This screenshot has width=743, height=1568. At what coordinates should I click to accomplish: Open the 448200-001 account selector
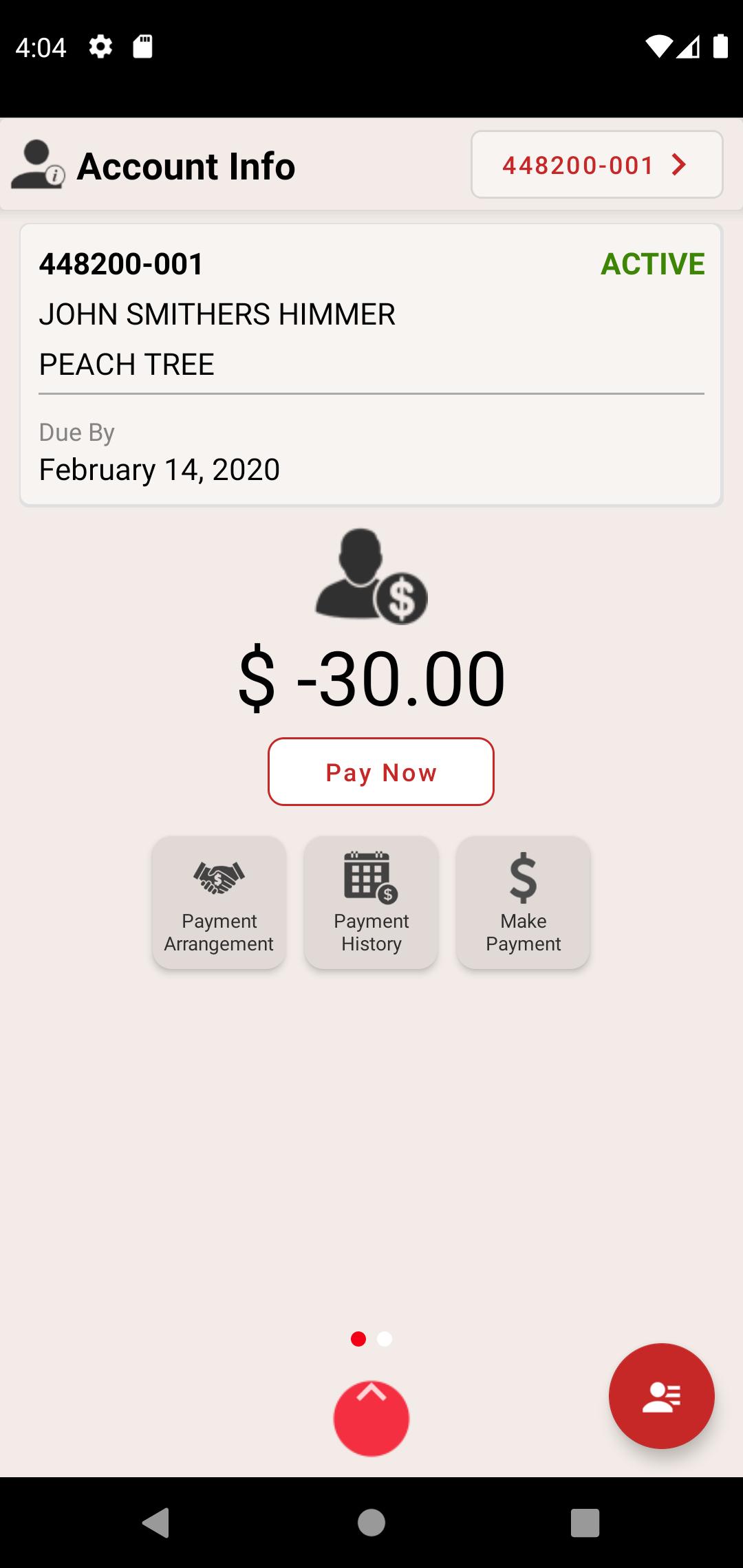click(596, 165)
